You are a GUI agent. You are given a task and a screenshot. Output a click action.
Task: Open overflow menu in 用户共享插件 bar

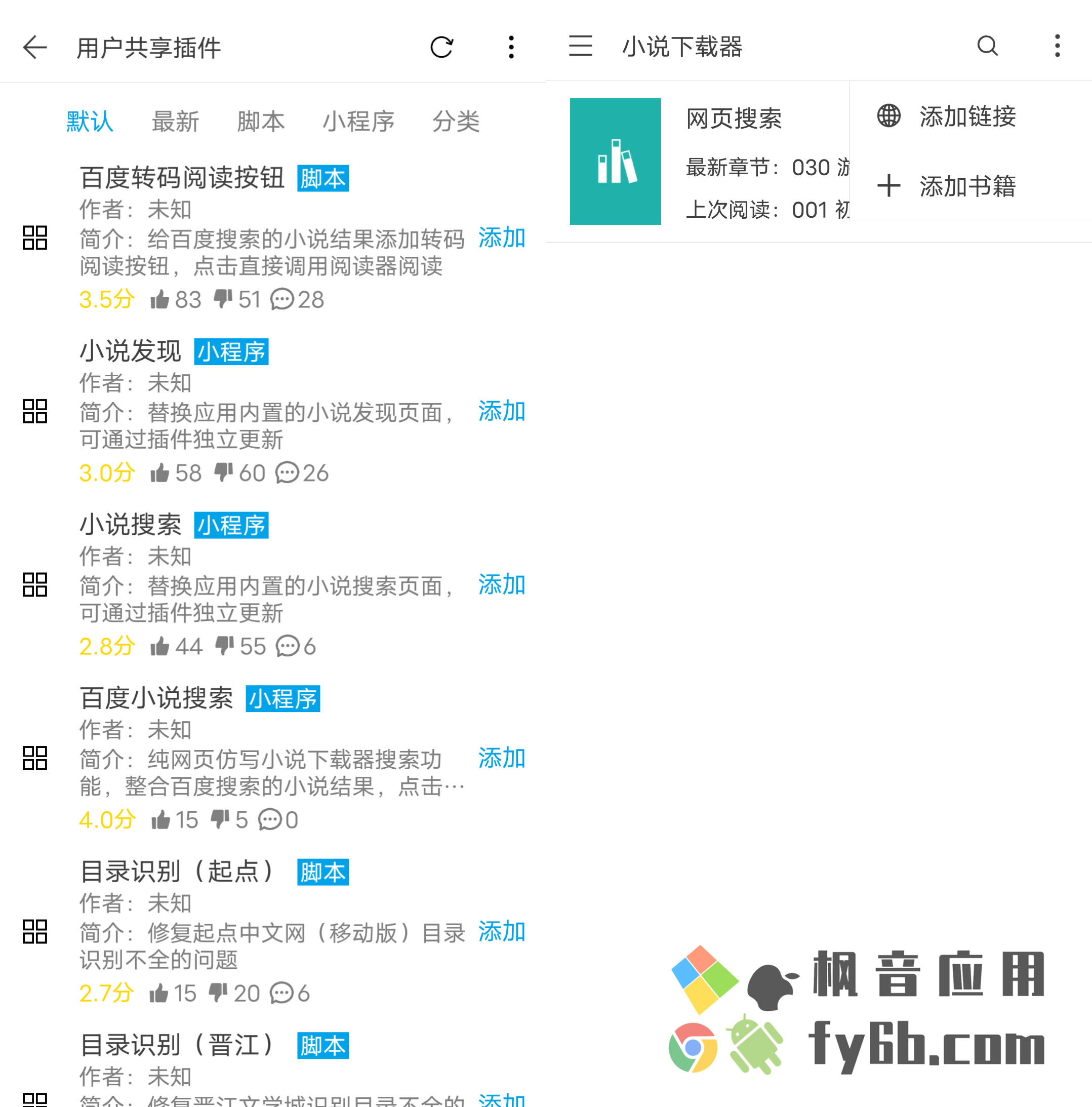click(x=511, y=47)
